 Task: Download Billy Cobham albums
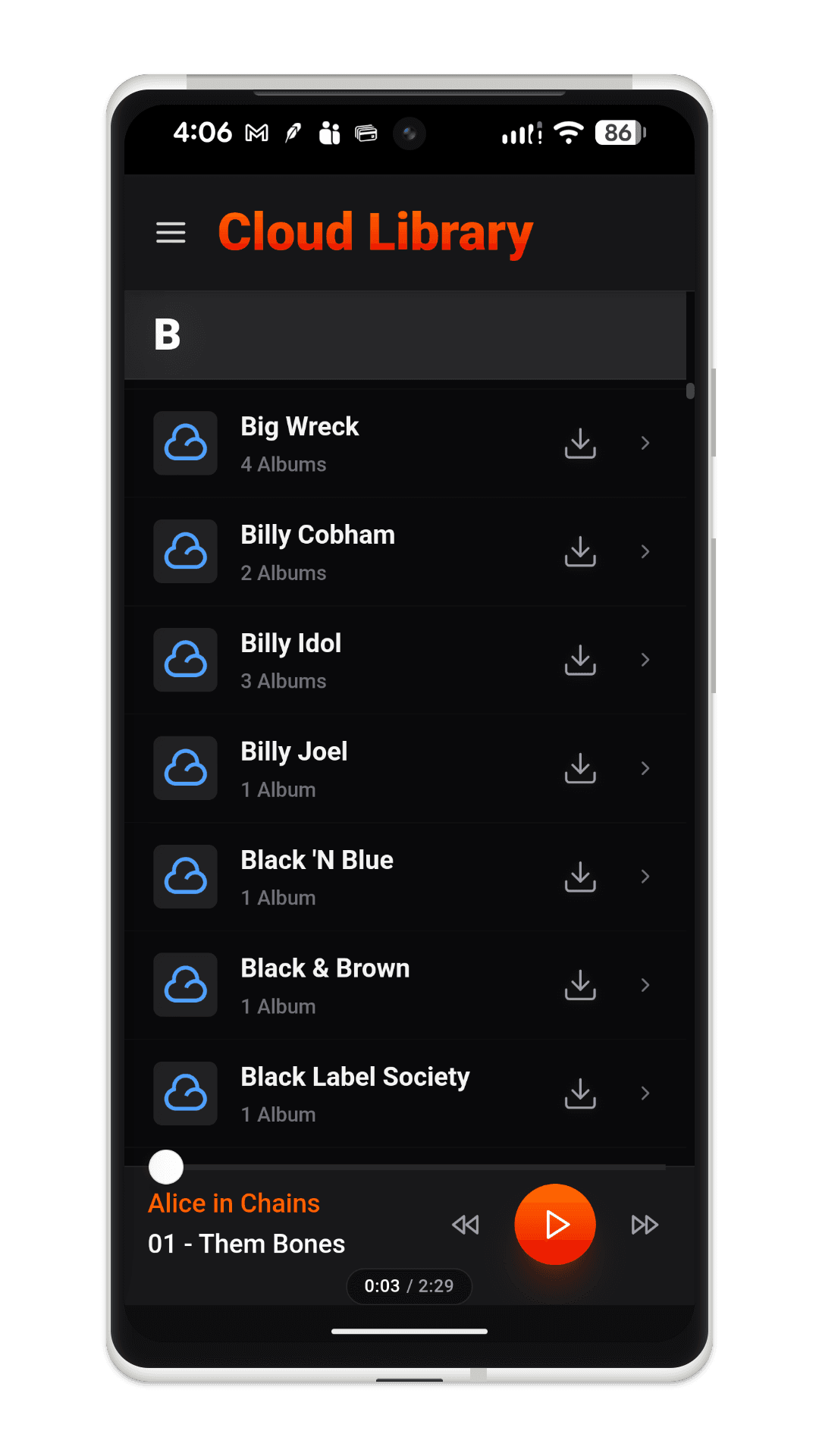click(x=580, y=552)
